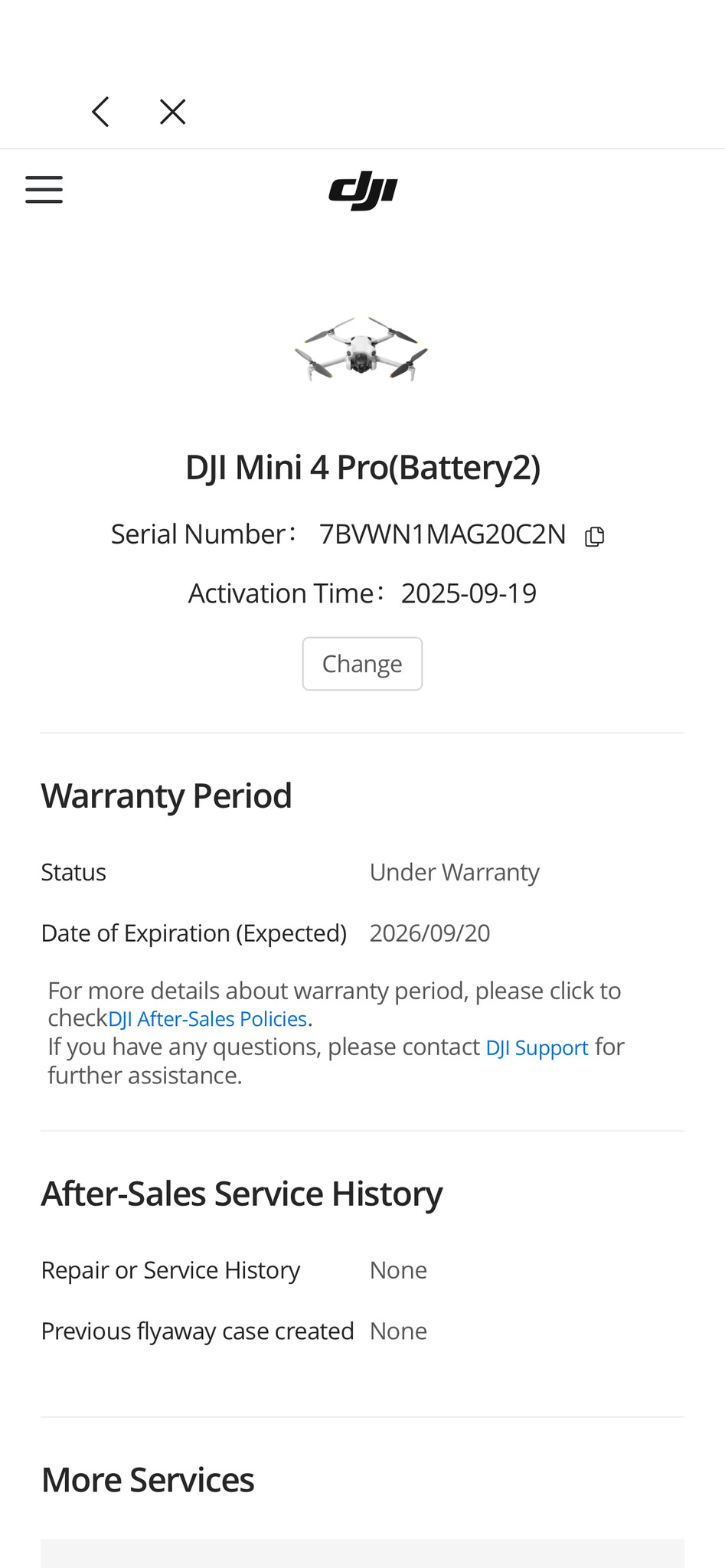725x1568 pixels.
Task: Go back using the top arrow
Action: (100, 112)
